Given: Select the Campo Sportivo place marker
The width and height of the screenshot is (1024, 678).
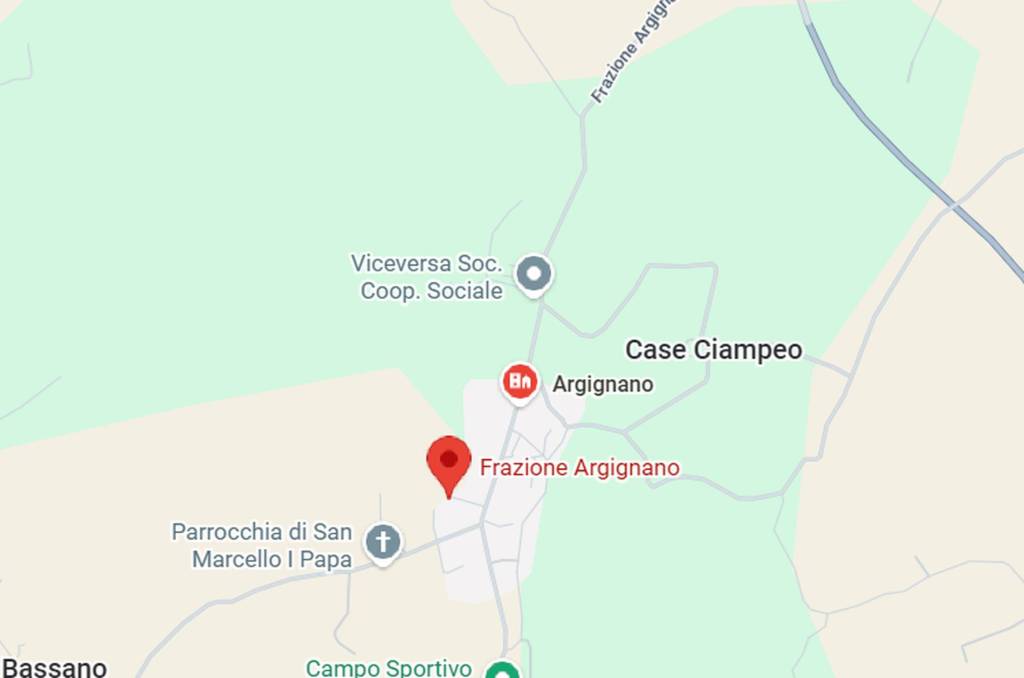Looking at the screenshot, I should tap(502, 670).
